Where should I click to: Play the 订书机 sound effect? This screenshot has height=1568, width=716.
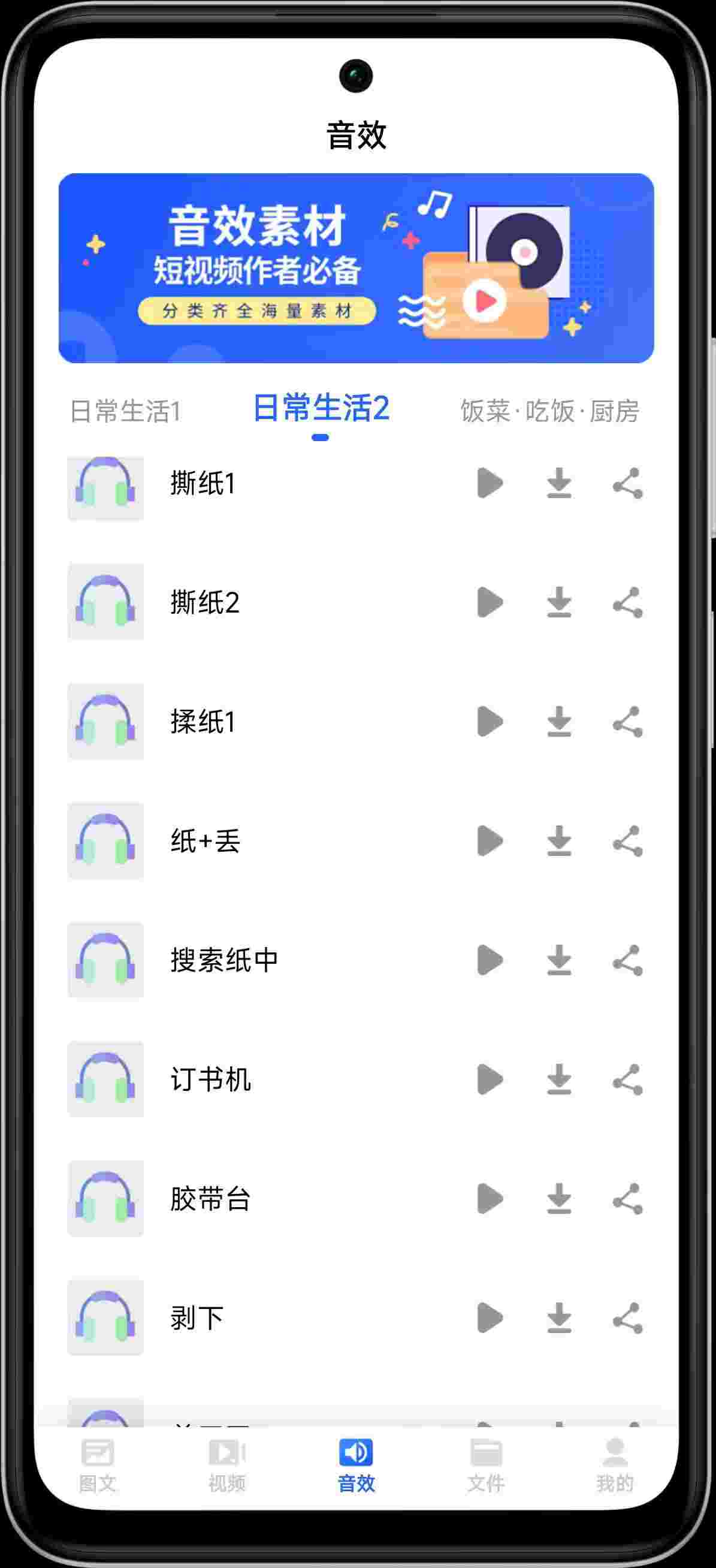pos(490,1080)
